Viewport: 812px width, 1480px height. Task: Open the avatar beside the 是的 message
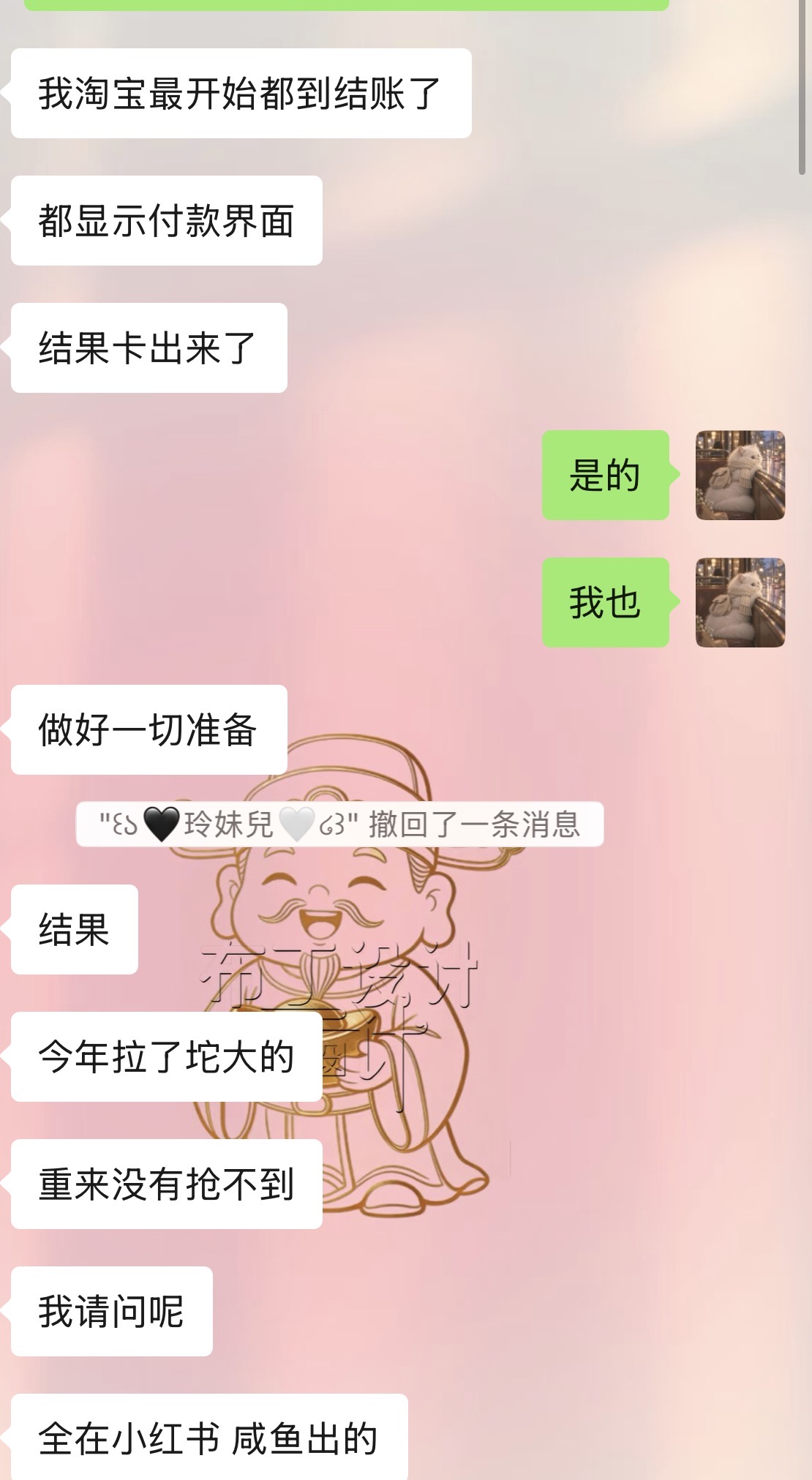click(740, 476)
